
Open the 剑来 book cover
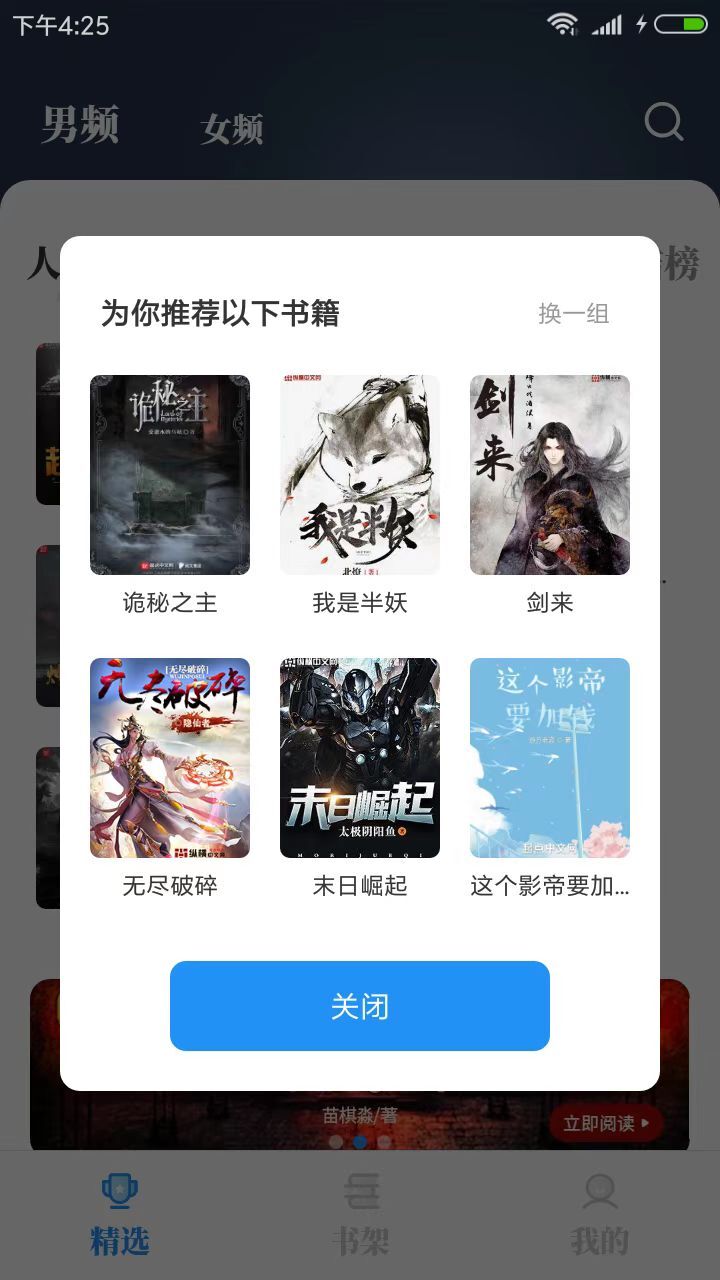549,475
